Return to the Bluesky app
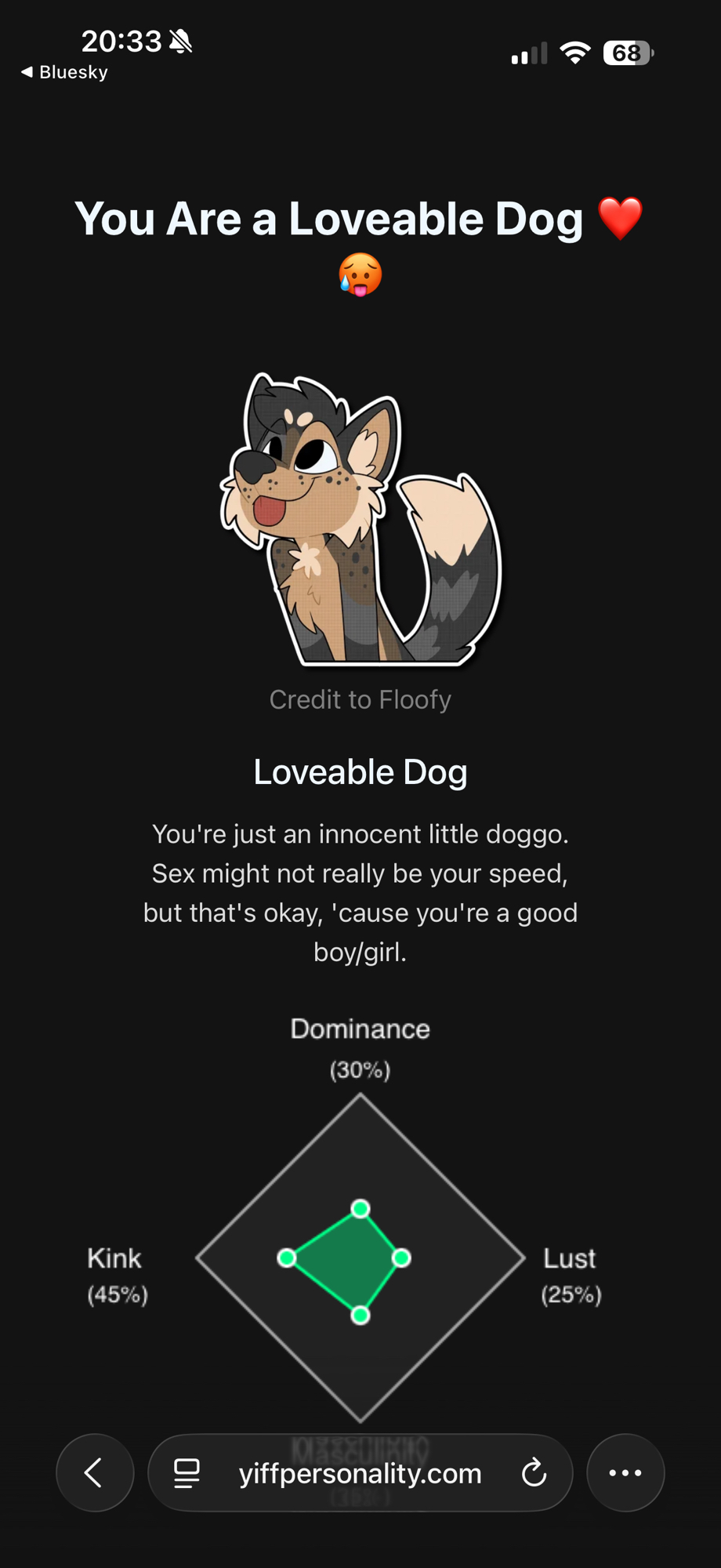721x1568 pixels. [x=64, y=72]
